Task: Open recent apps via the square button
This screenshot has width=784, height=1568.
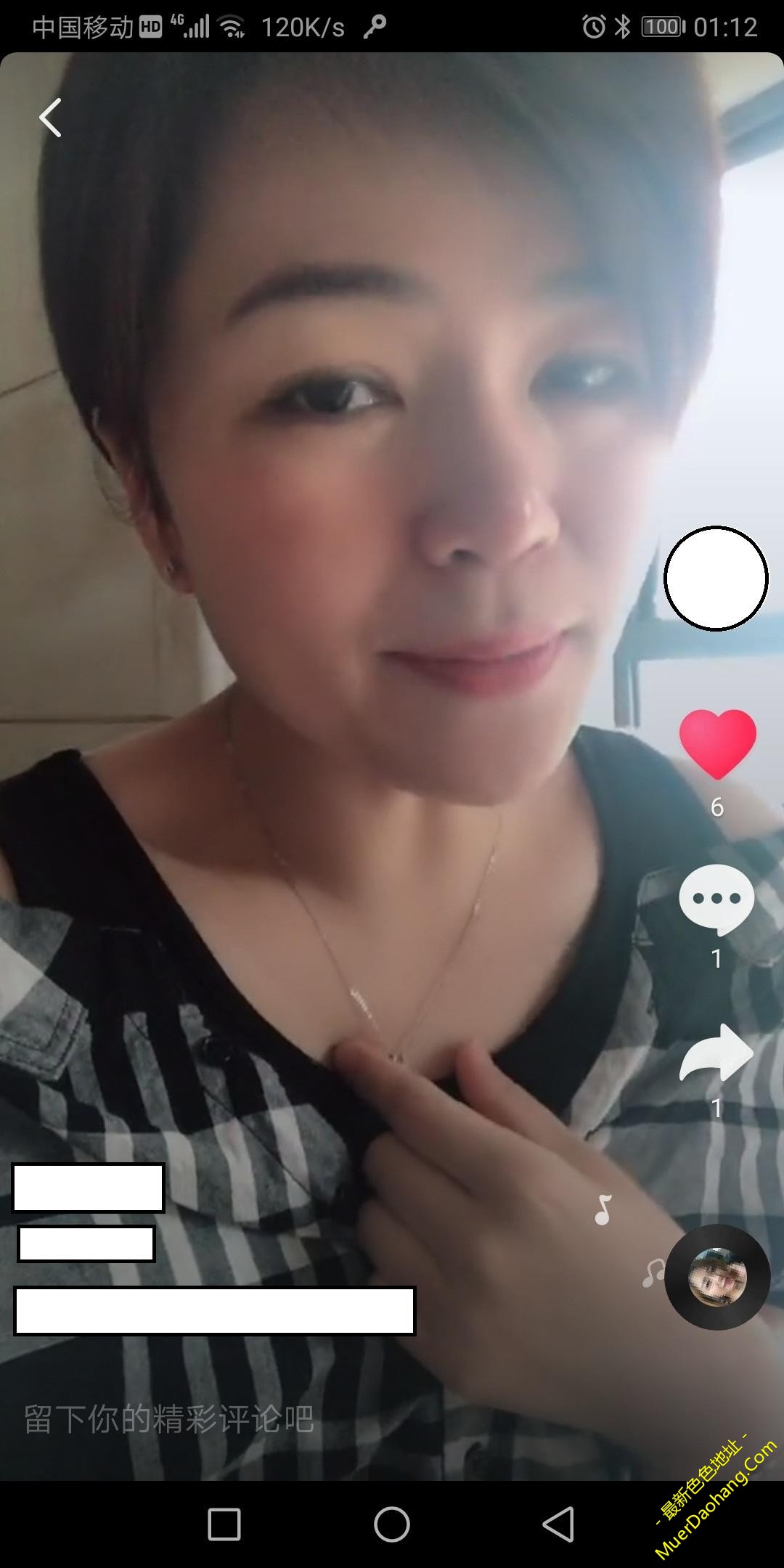Action: pyautogui.click(x=224, y=1524)
